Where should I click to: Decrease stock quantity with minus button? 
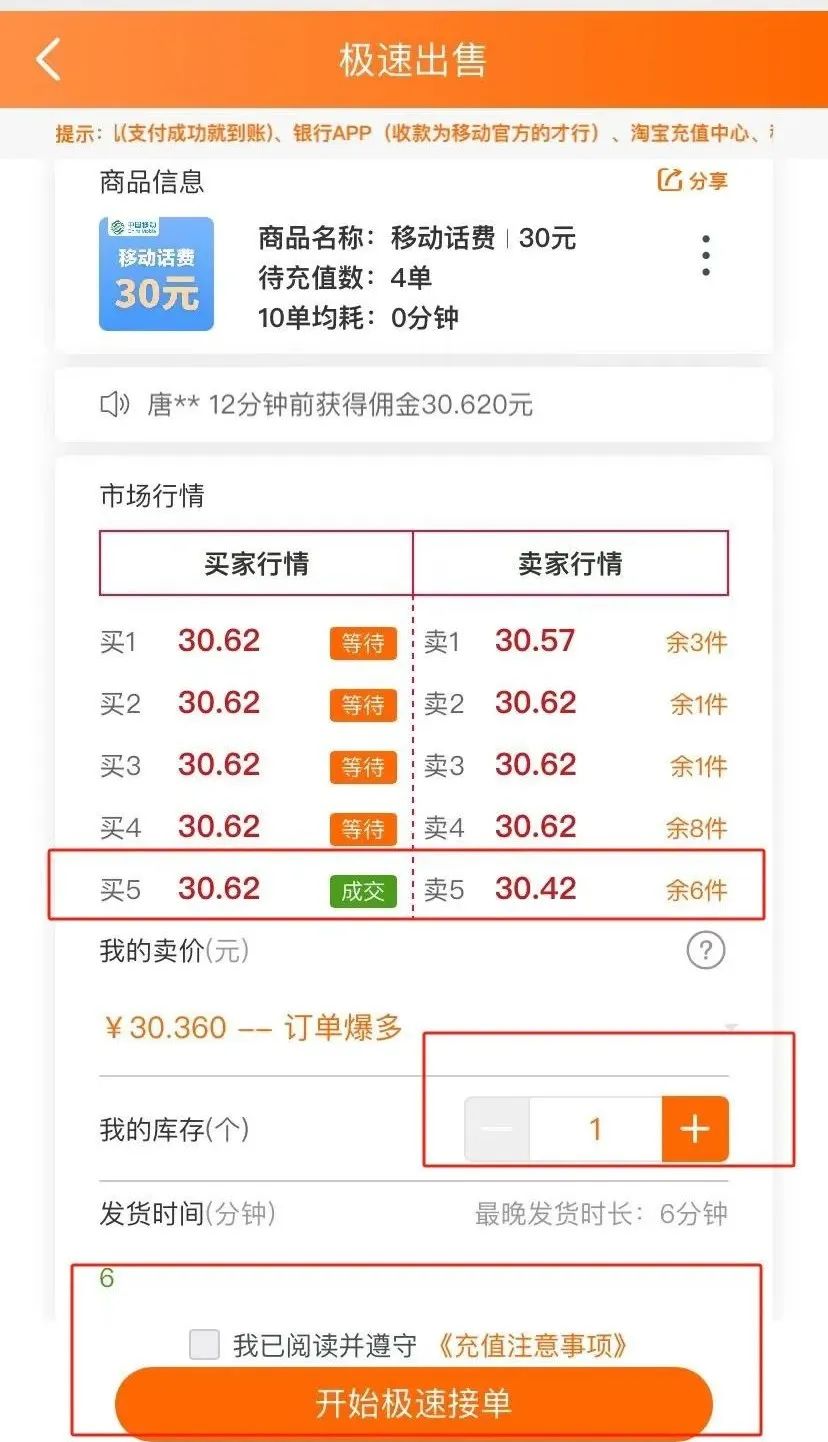497,1130
